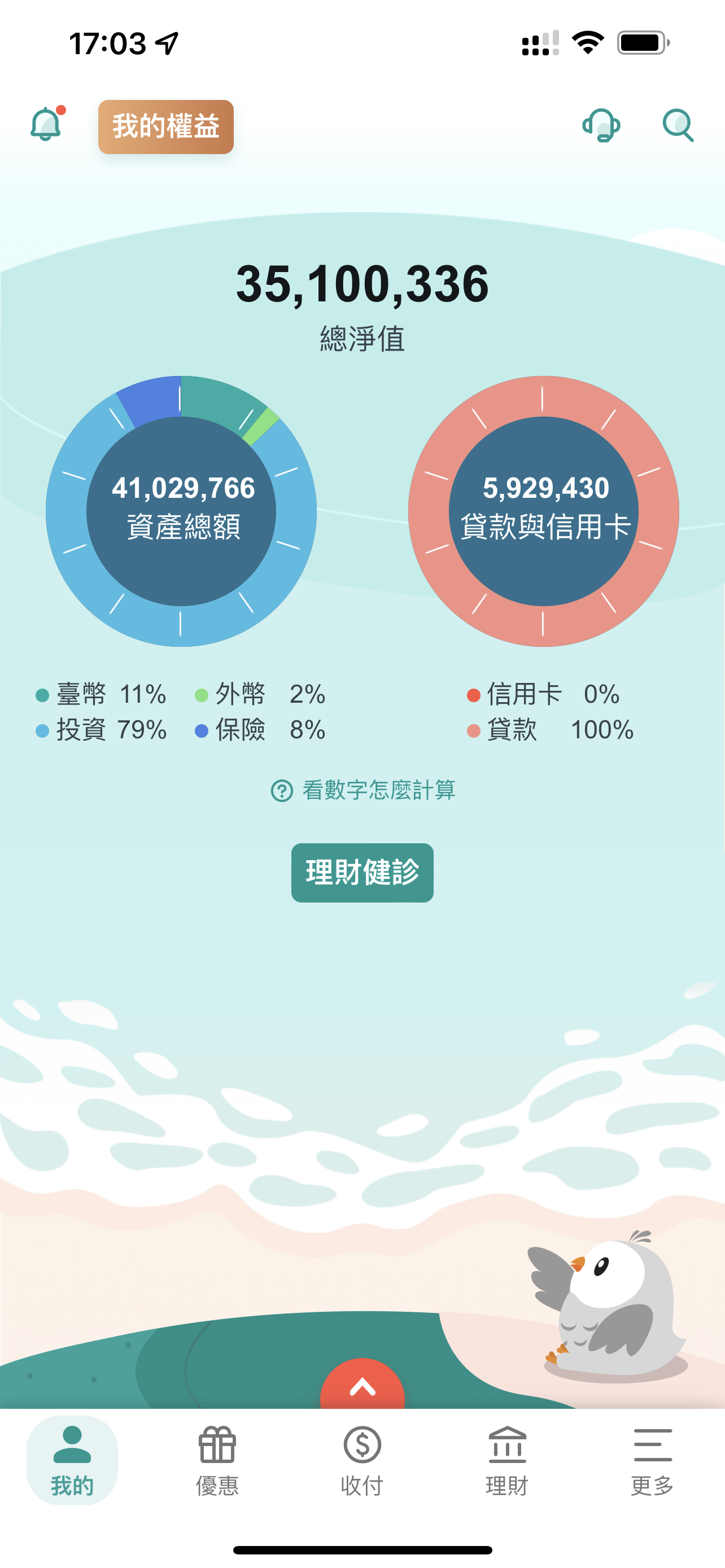Switch to the 理財 tab
The image size is (725, 1568).
[x=507, y=1460]
